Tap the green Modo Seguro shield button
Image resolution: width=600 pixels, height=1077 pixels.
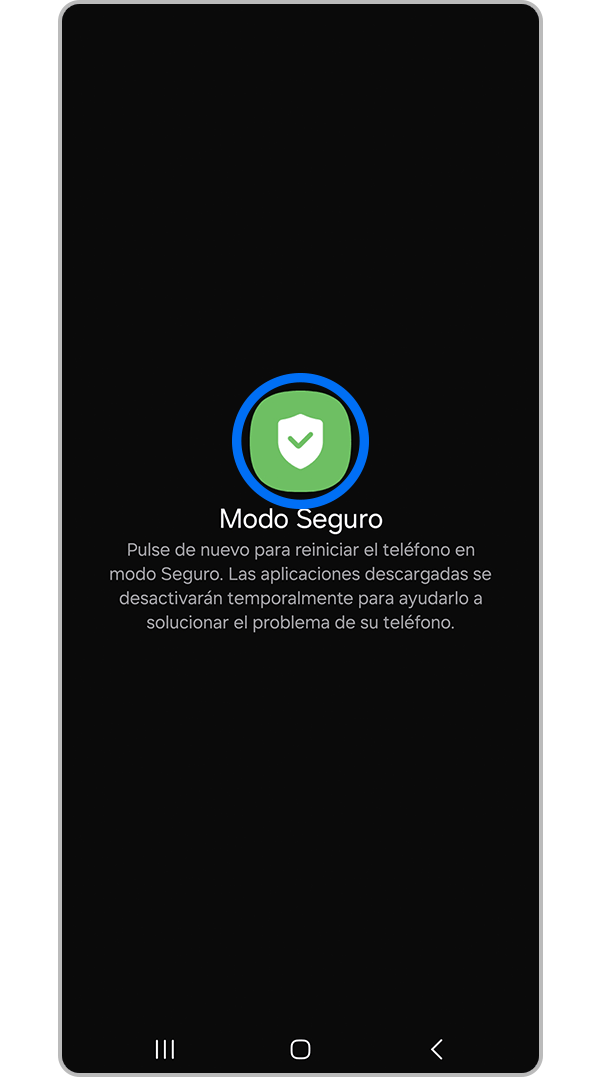pos(301,441)
